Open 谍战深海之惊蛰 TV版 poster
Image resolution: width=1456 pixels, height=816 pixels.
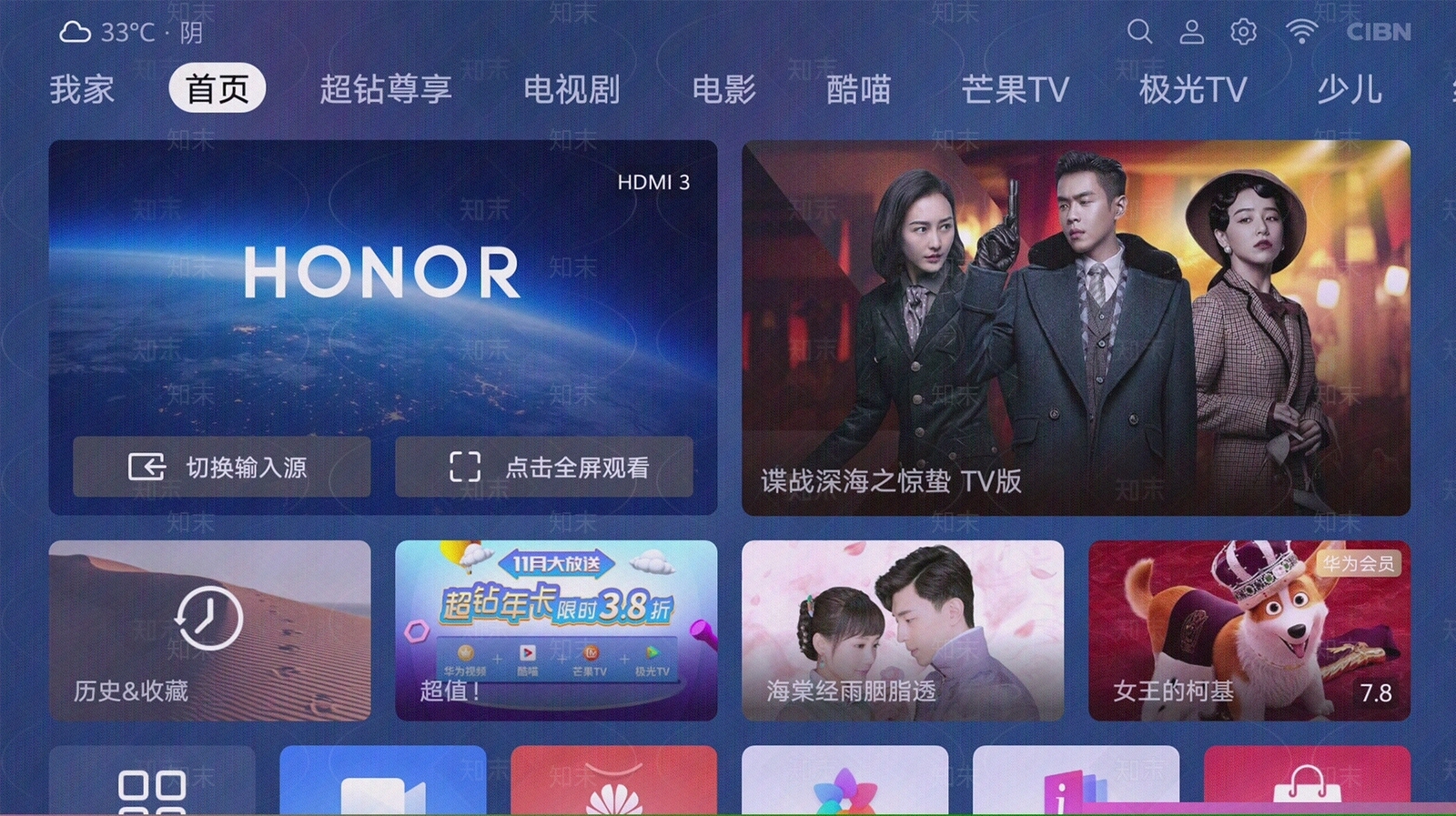tap(1076, 327)
